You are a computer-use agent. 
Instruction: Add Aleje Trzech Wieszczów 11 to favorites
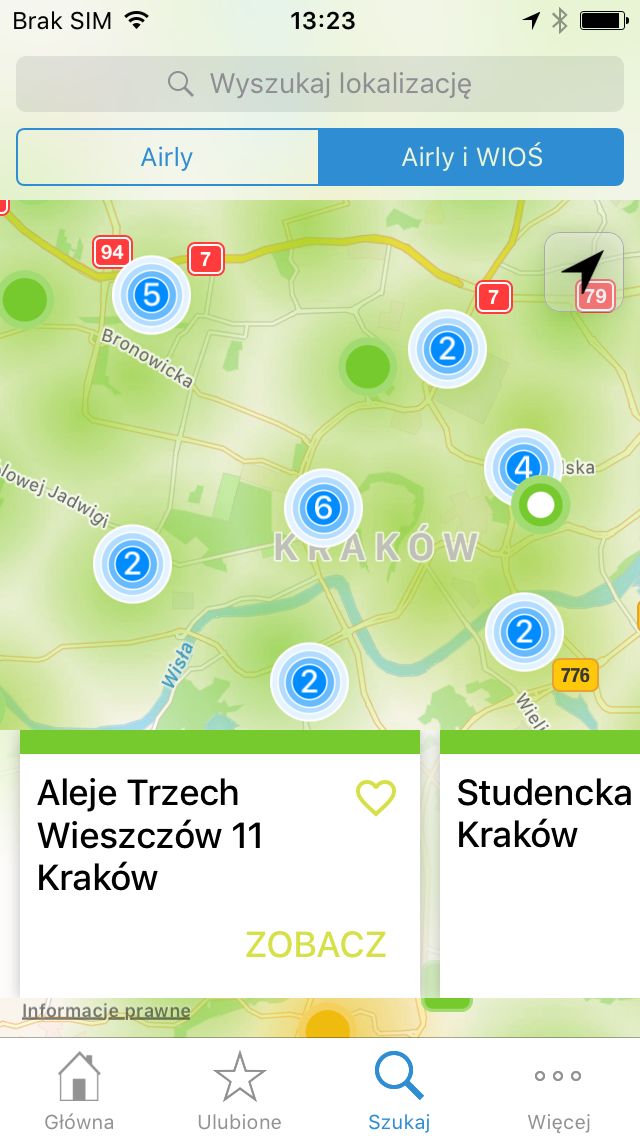[x=376, y=798]
